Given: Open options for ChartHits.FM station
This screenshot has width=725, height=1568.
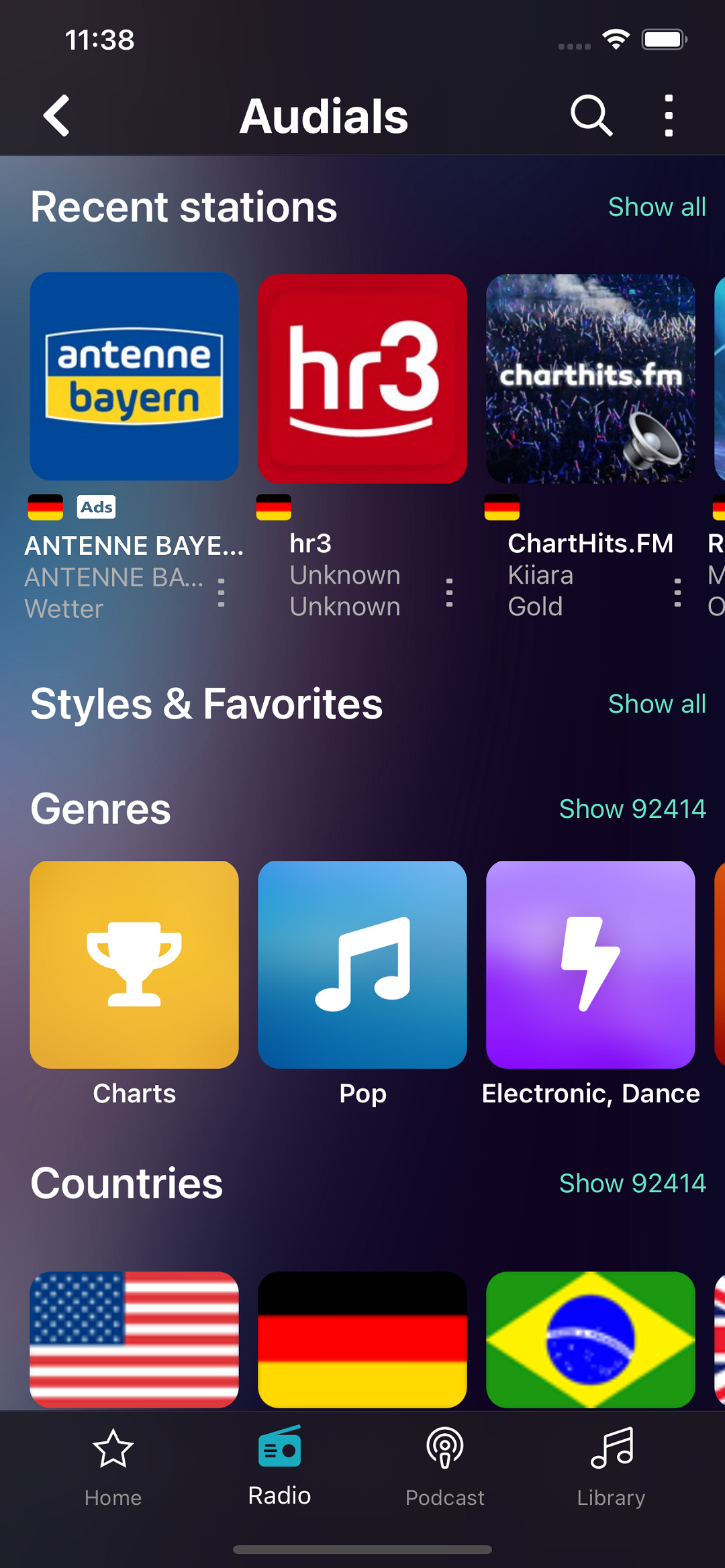Looking at the screenshot, I should pos(678,593).
